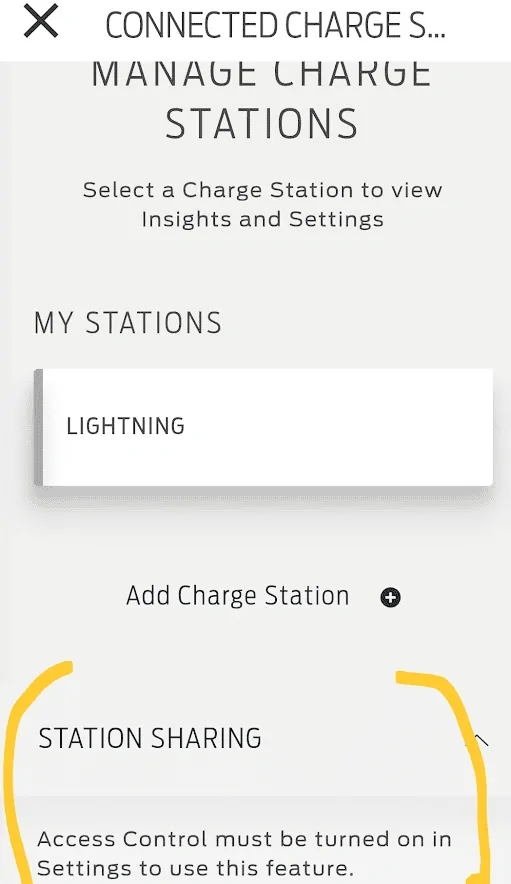
Task: Close the Connected Charge Station screen
Action: pyautogui.click(x=41, y=21)
